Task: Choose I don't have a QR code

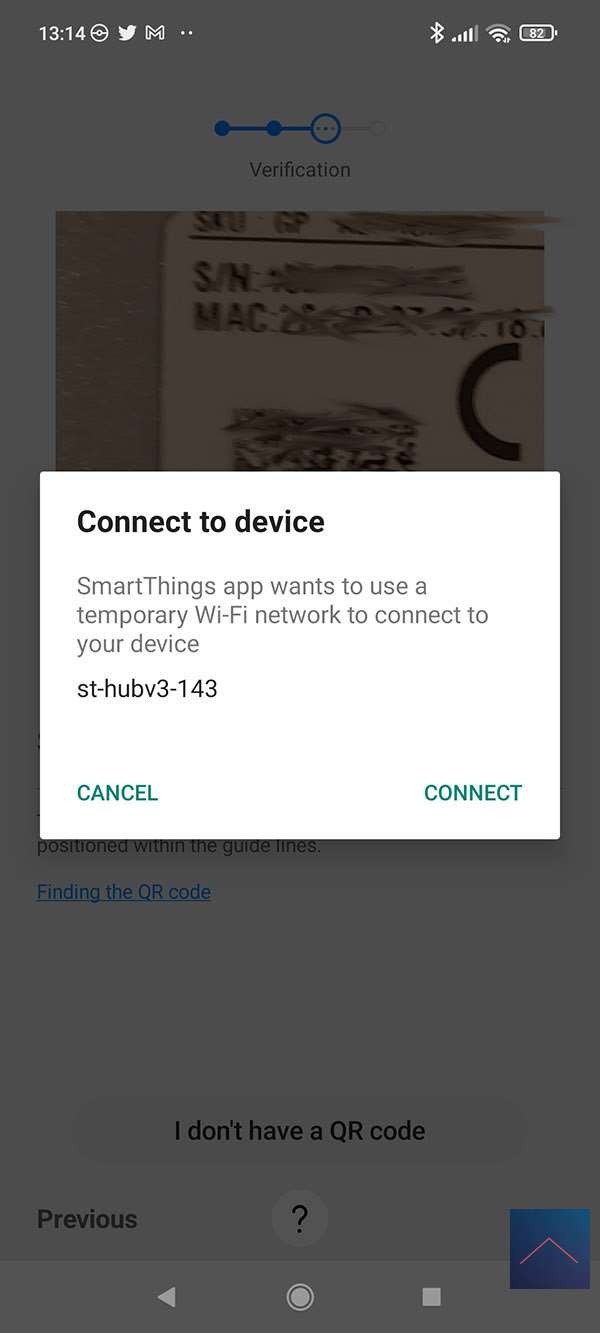Action: point(299,1131)
